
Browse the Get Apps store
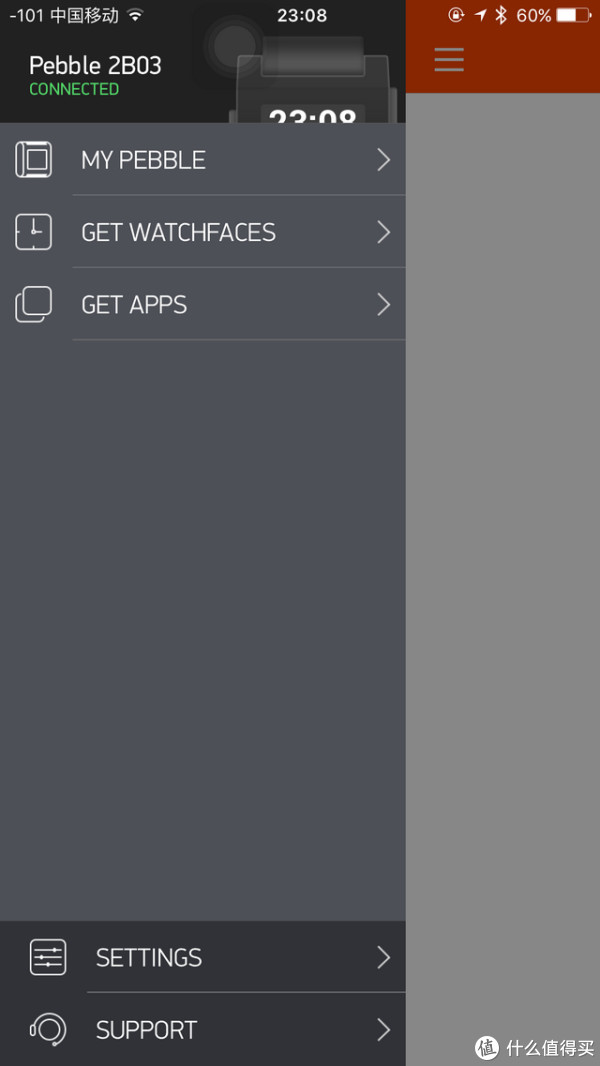click(202, 305)
